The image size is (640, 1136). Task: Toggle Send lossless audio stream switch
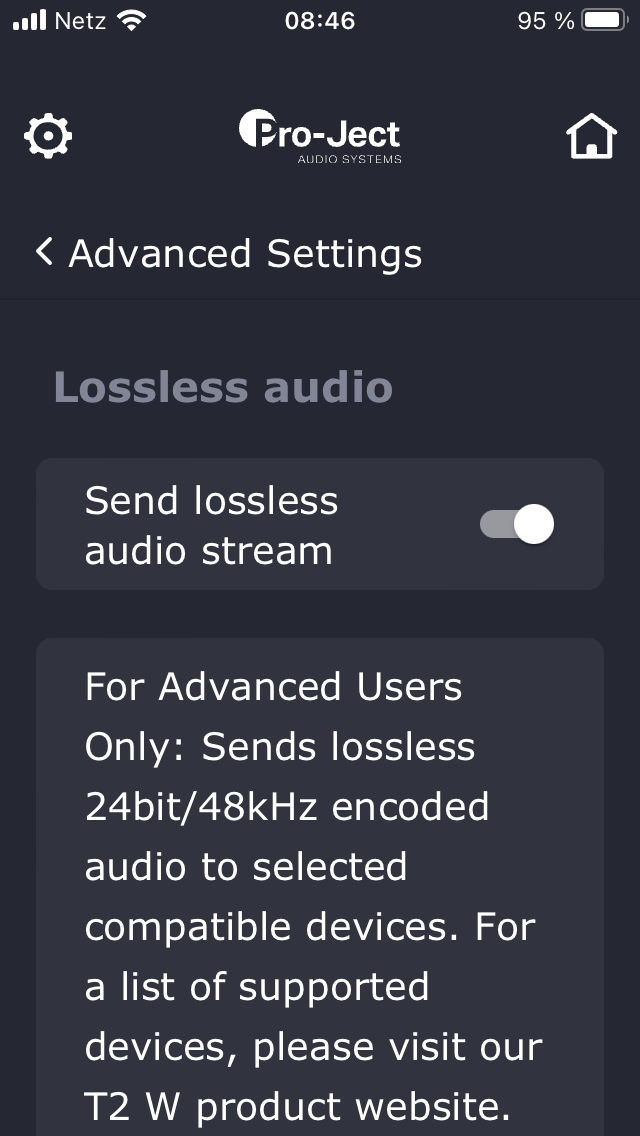pos(517,524)
